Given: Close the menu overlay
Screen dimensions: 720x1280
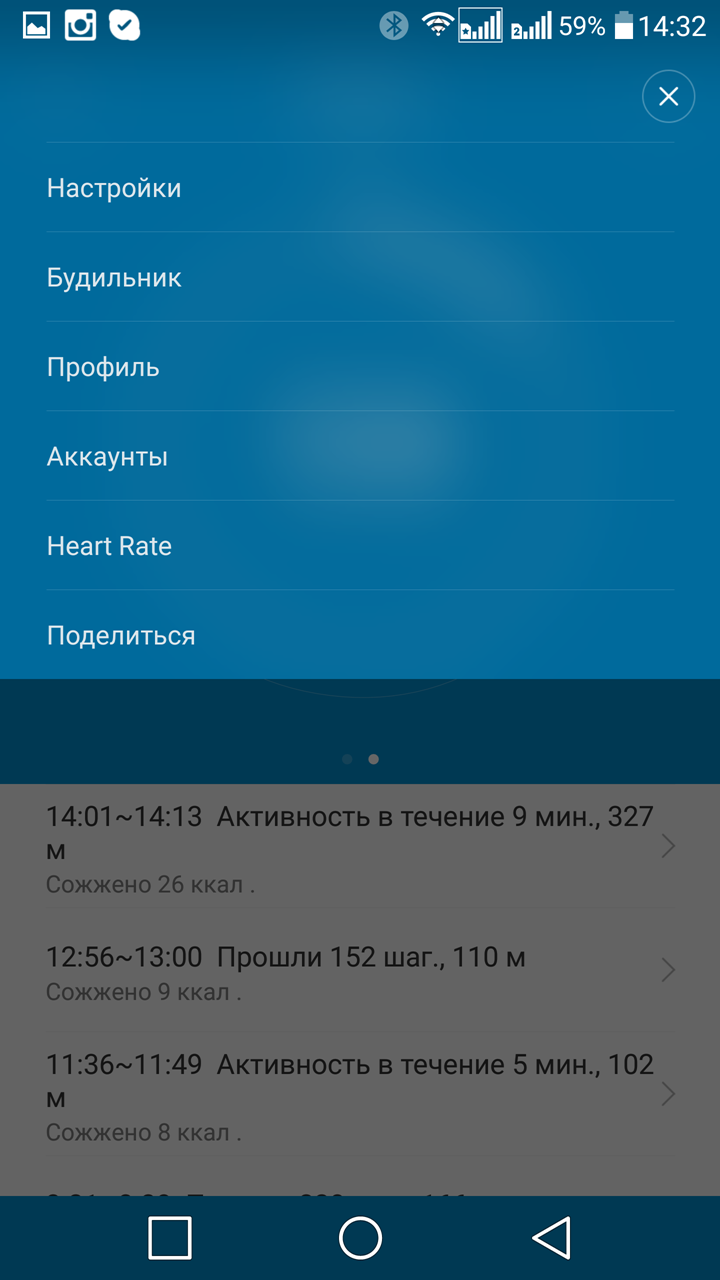Looking at the screenshot, I should [x=668, y=96].
